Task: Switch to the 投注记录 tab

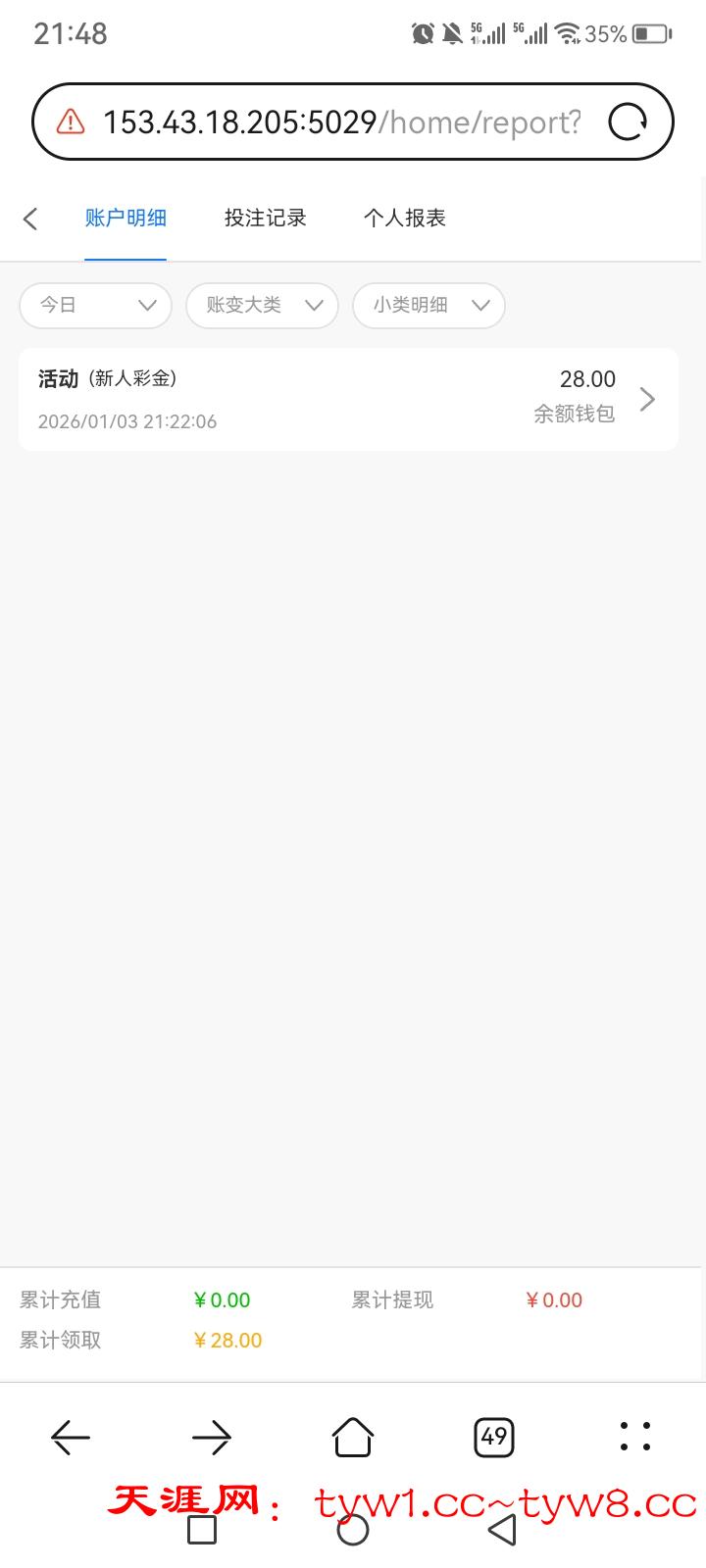Action: pyautogui.click(x=265, y=219)
